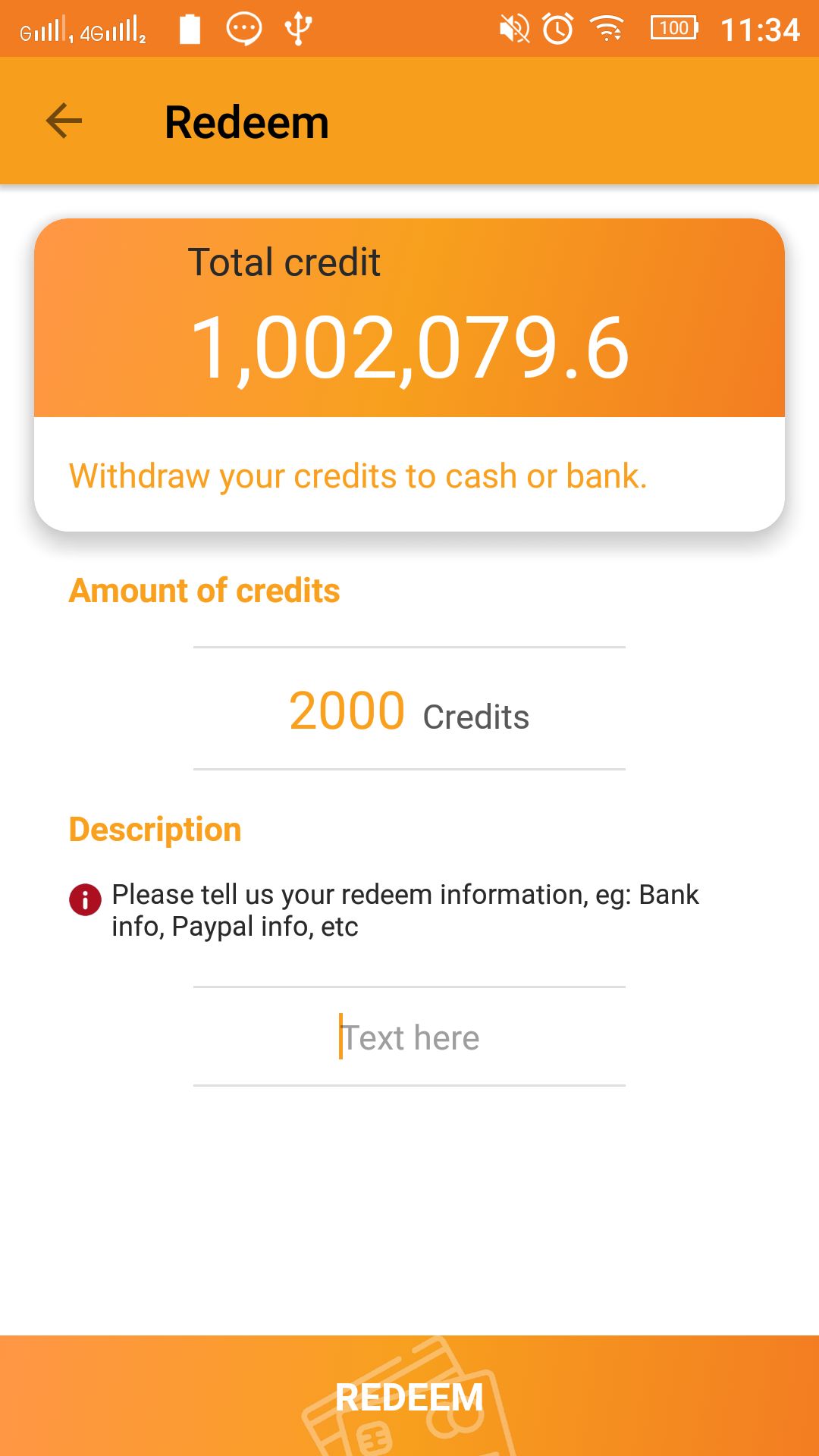Focus the 'Text here' description field
The width and height of the screenshot is (819, 1456).
tap(409, 1037)
